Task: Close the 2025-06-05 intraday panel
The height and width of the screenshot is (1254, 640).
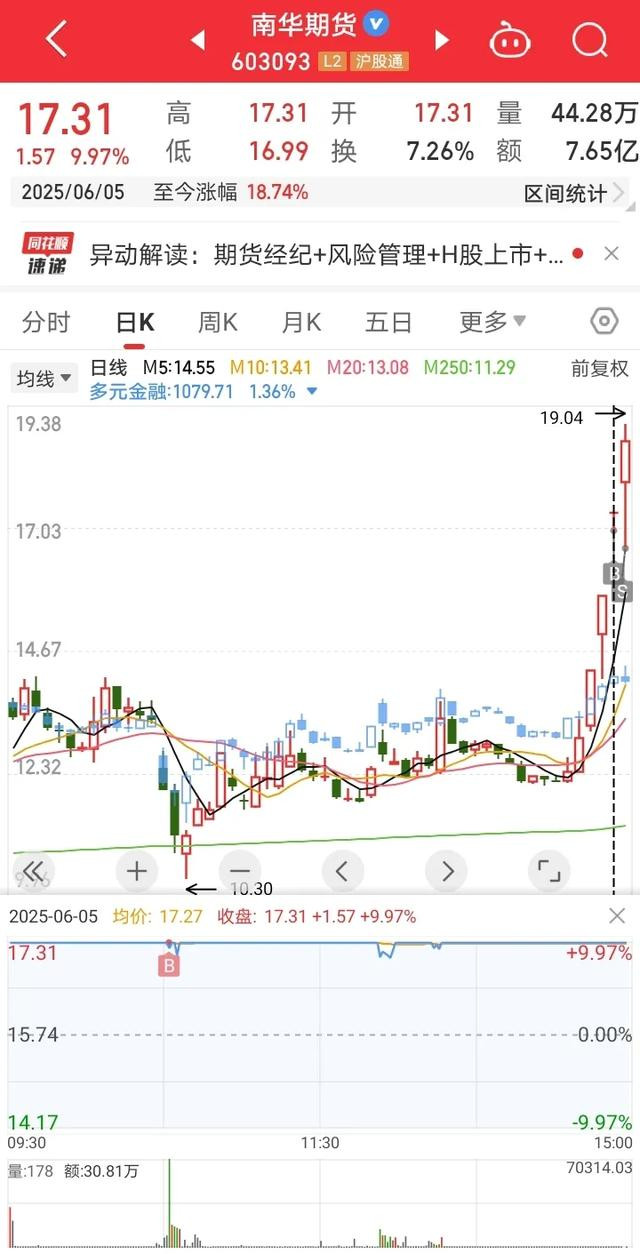Action: 617,916
